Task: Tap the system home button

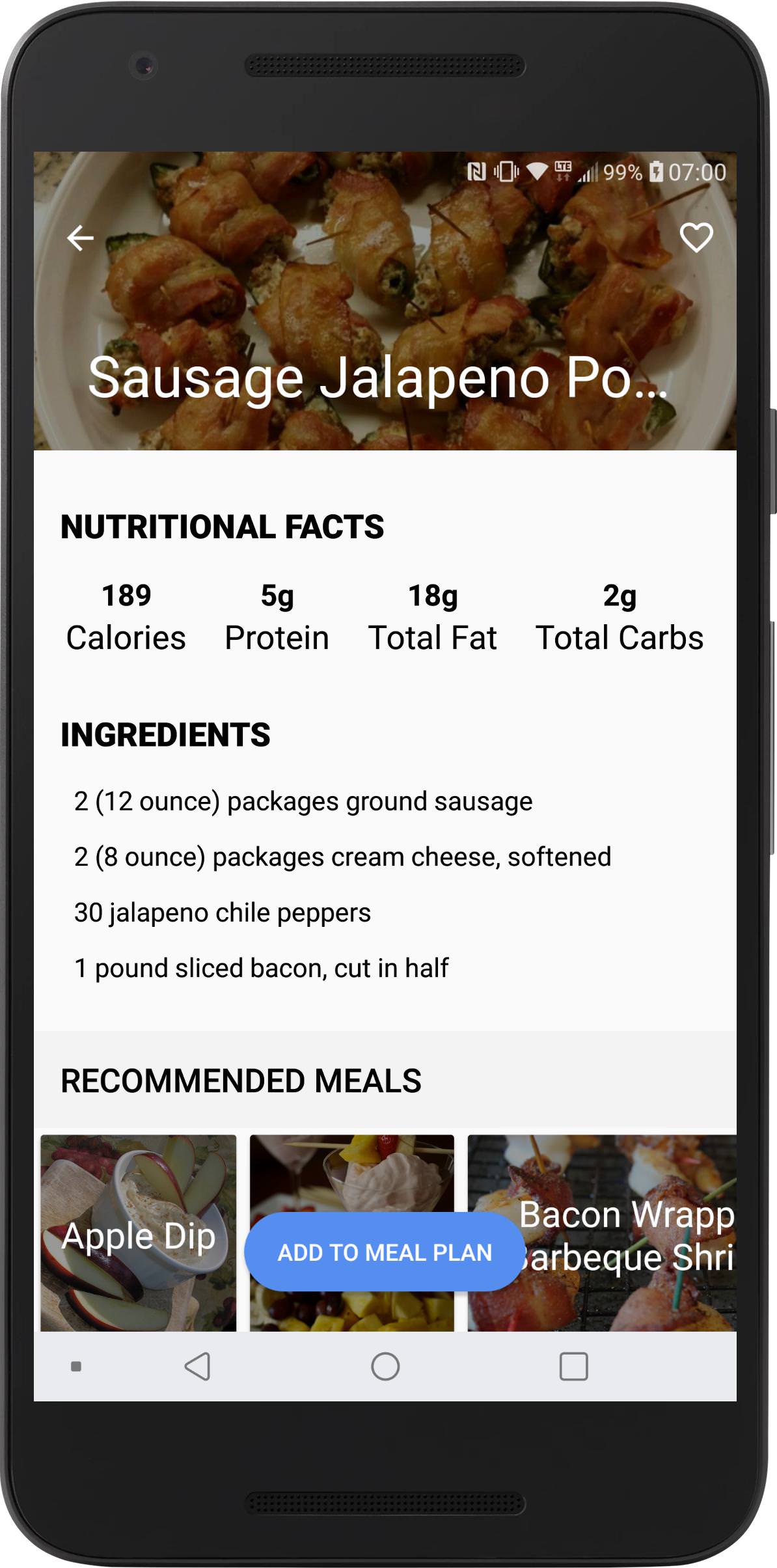Action: pyautogui.click(x=385, y=1366)
